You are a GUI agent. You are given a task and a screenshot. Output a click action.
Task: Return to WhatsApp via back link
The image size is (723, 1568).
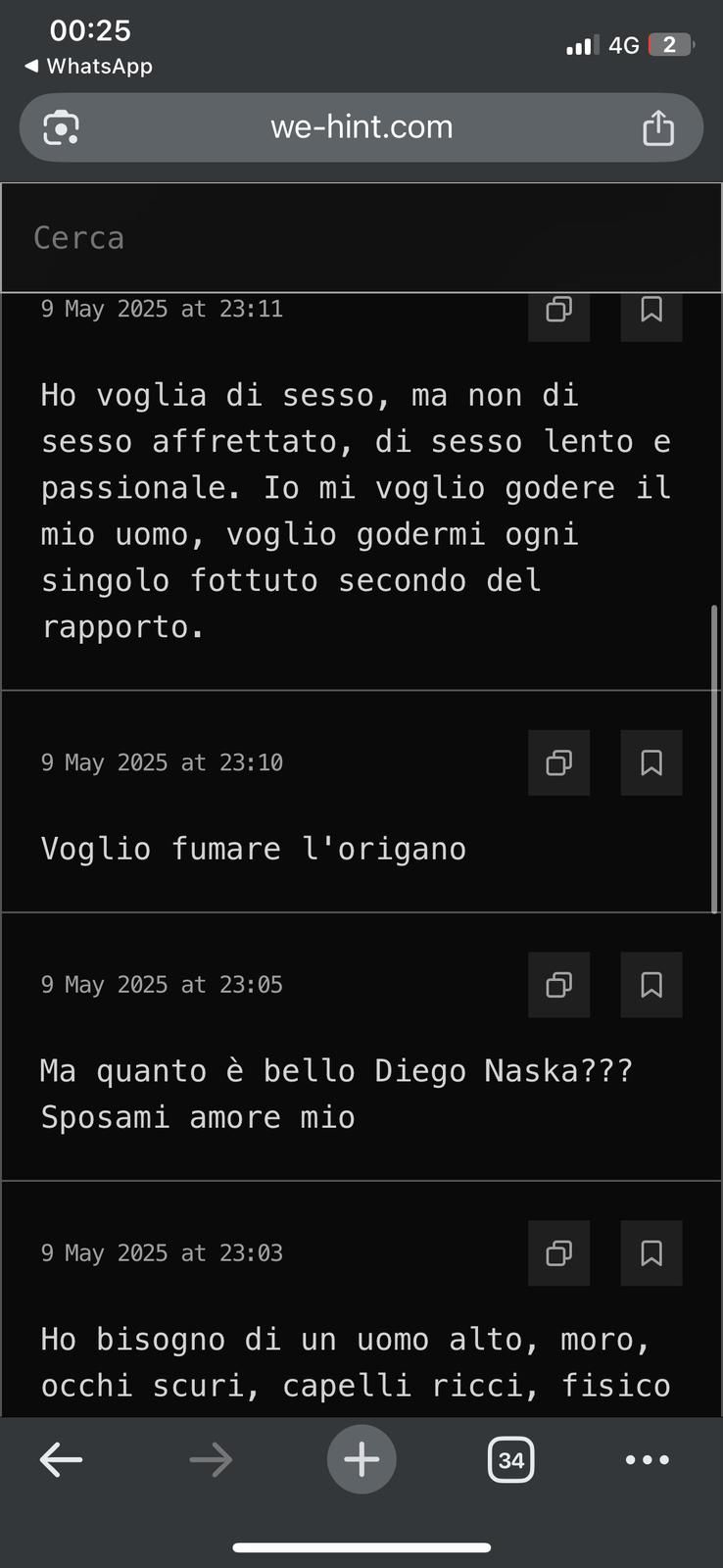[88, 67]
